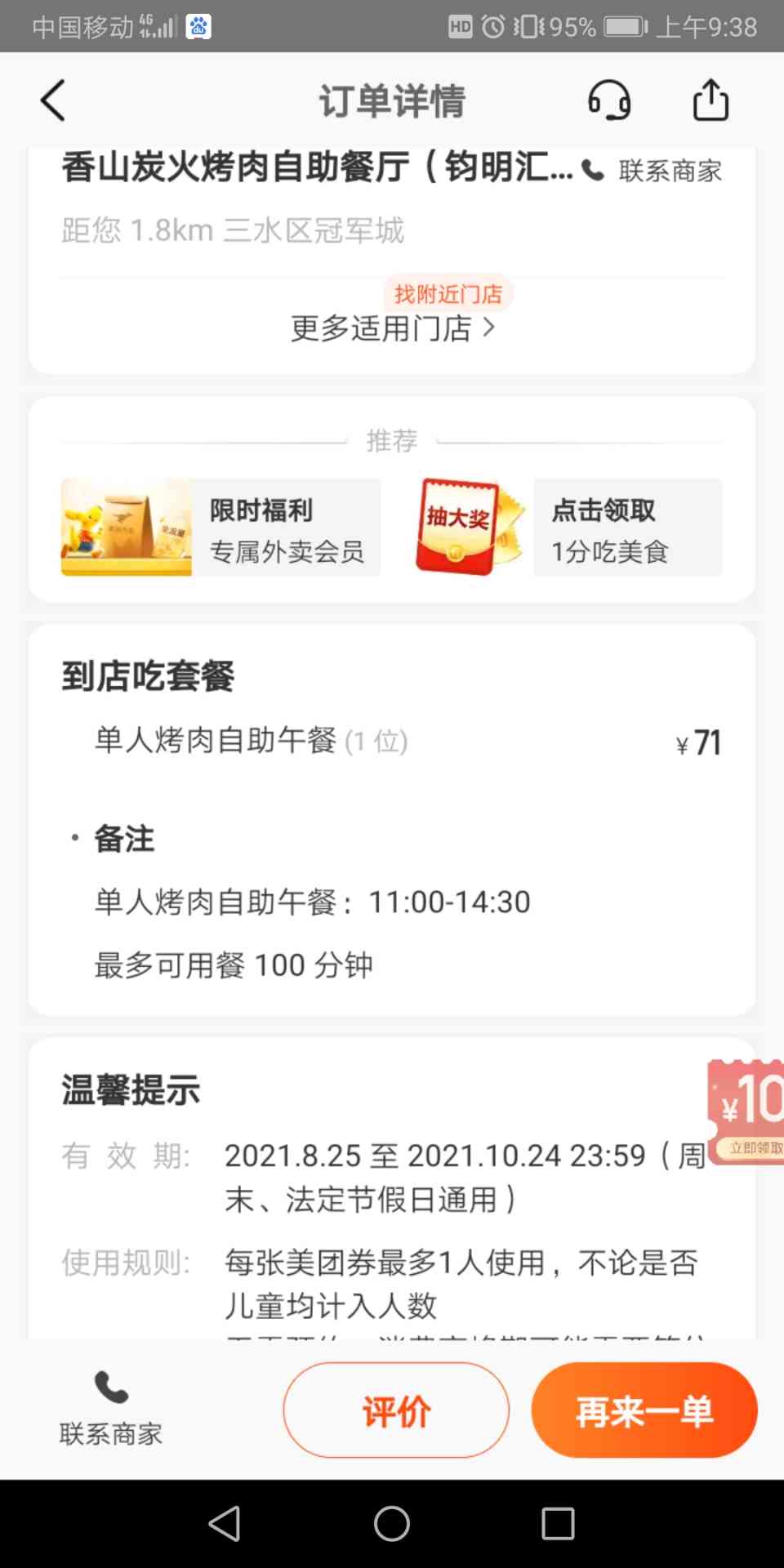
Task: Go back from order details
Action: pos(53,101)
